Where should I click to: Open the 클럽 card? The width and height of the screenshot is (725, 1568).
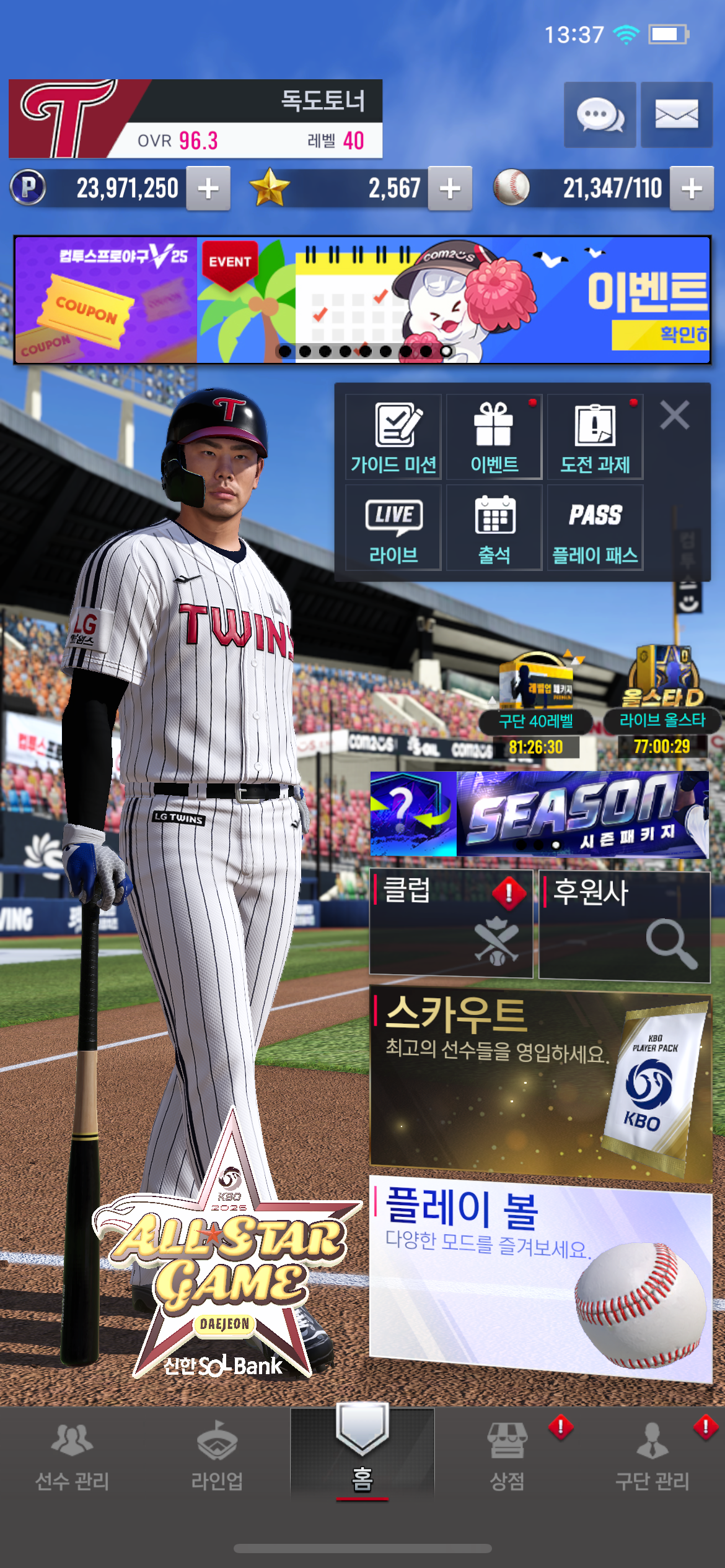(x=451, y=923)
